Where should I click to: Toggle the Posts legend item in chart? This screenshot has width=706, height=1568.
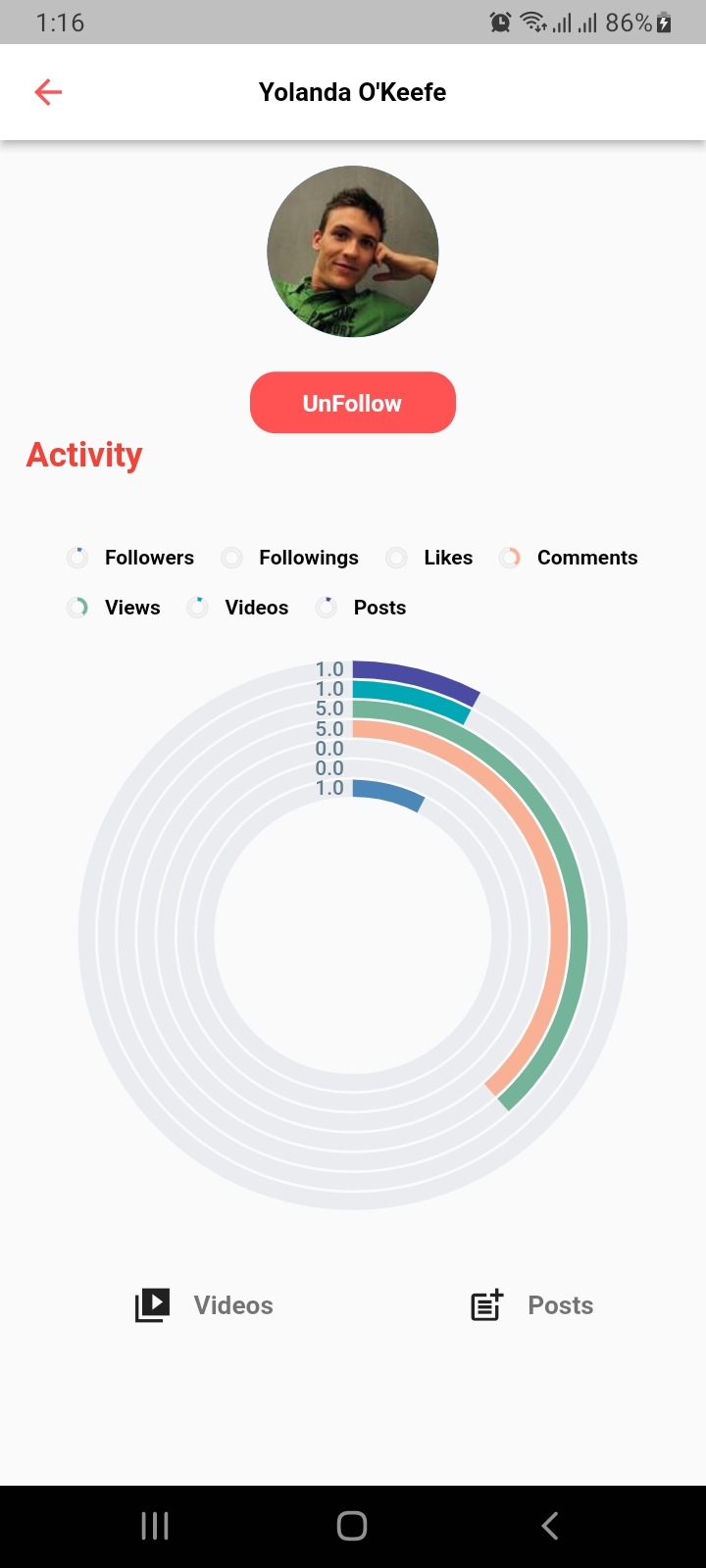[360, 608]
